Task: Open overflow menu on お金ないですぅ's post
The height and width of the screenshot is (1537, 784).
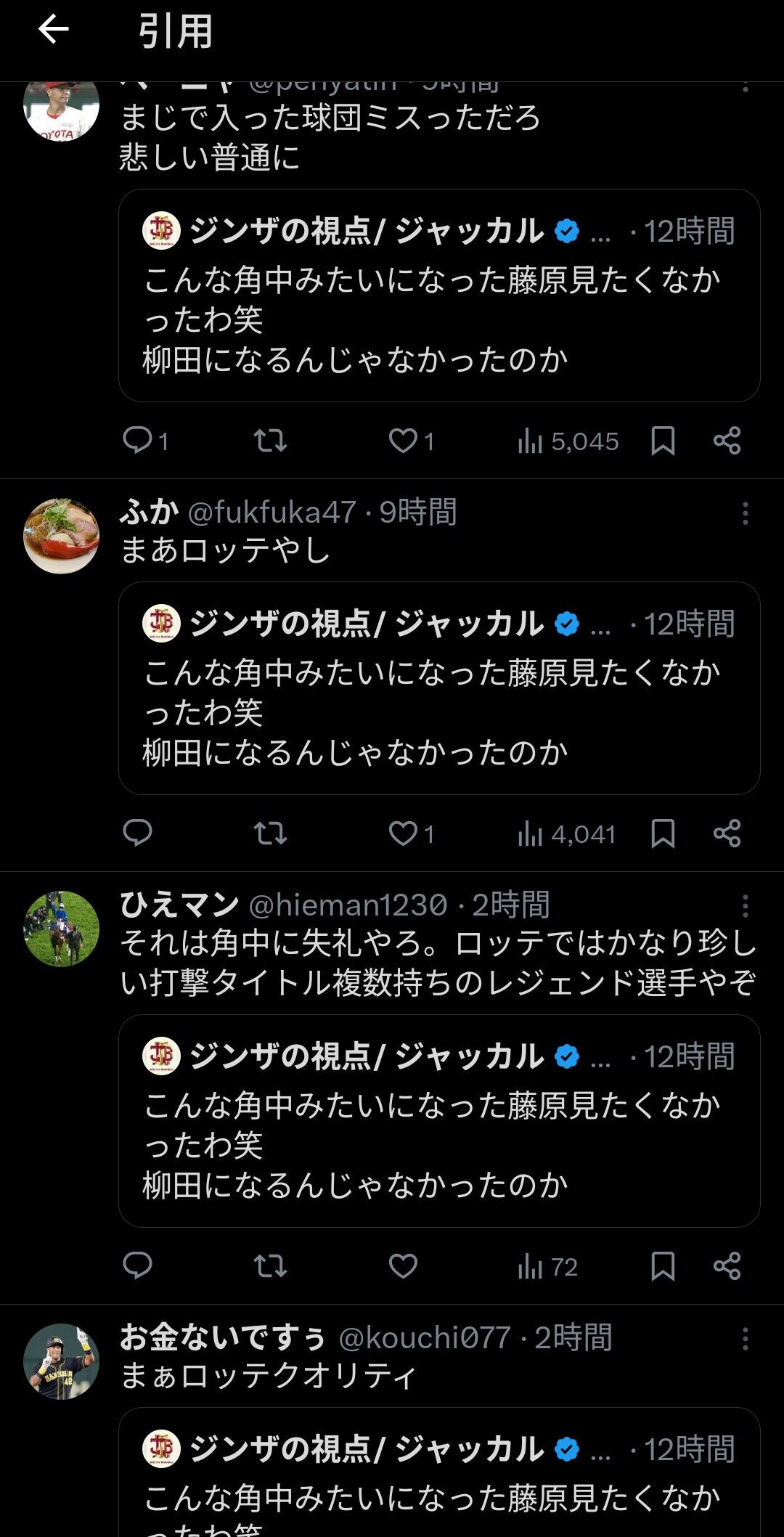Action: click(x=745, y=1338)
